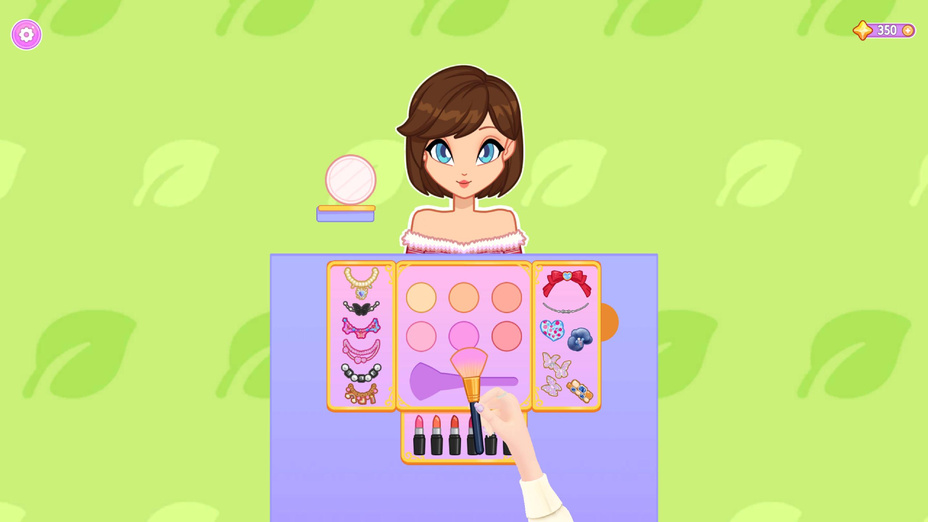Select the light pink blush shade
Screen dimensions: 928x522
pos(421,336)
